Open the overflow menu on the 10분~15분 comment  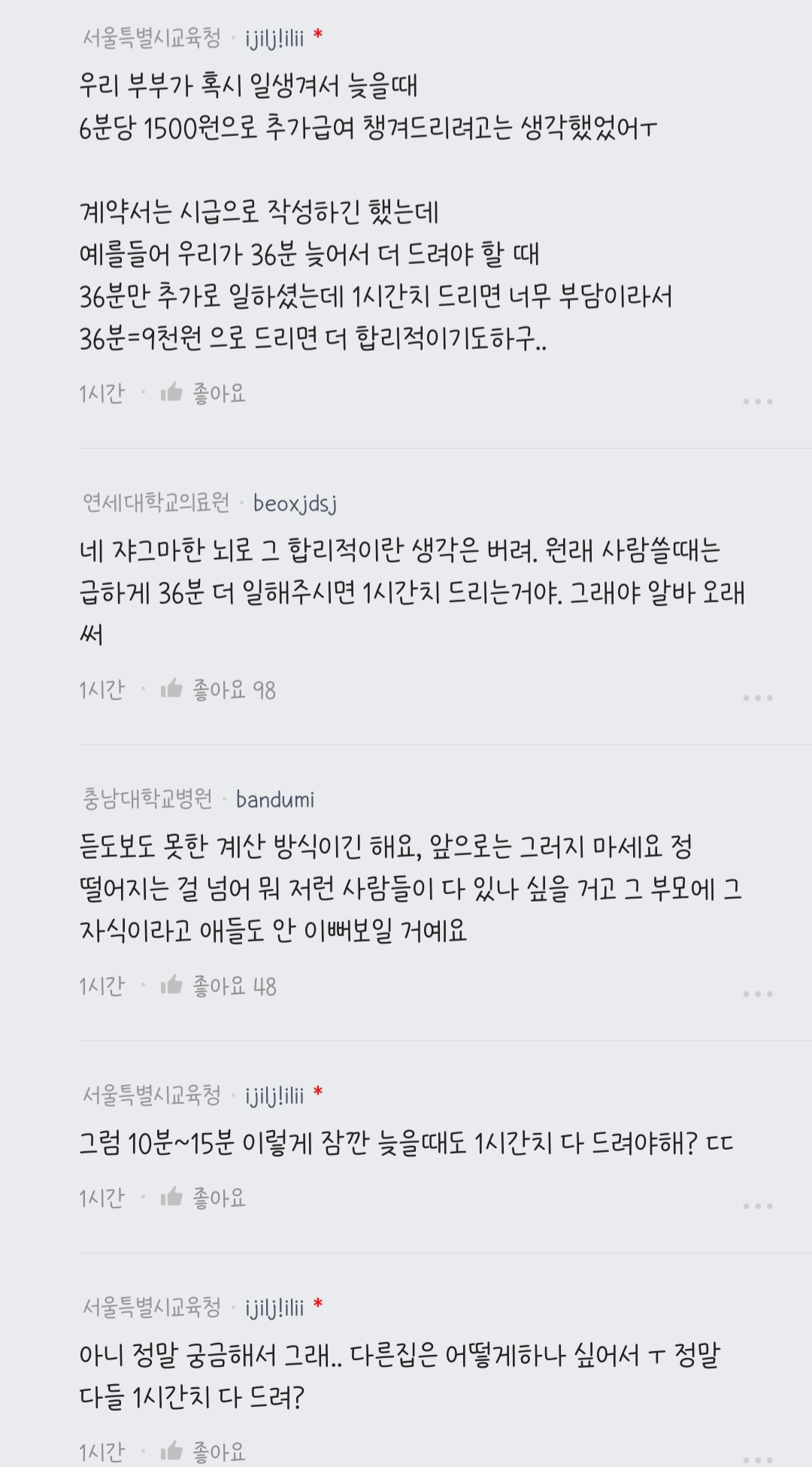pyautogui.click(x=757, y=1206)
